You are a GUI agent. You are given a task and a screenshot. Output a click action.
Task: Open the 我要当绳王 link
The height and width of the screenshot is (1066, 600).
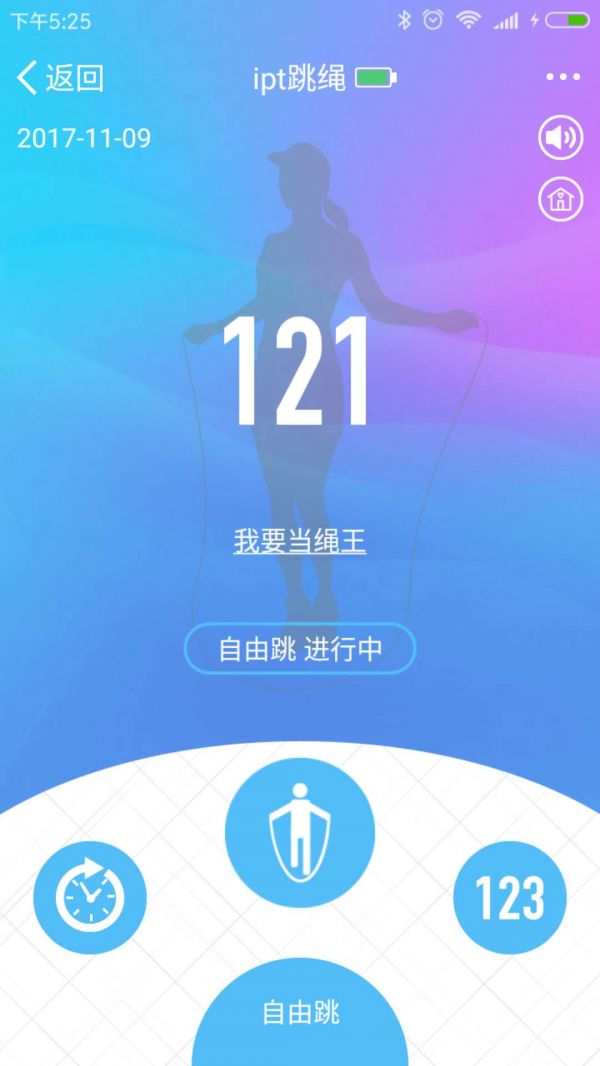pos(300,543)
